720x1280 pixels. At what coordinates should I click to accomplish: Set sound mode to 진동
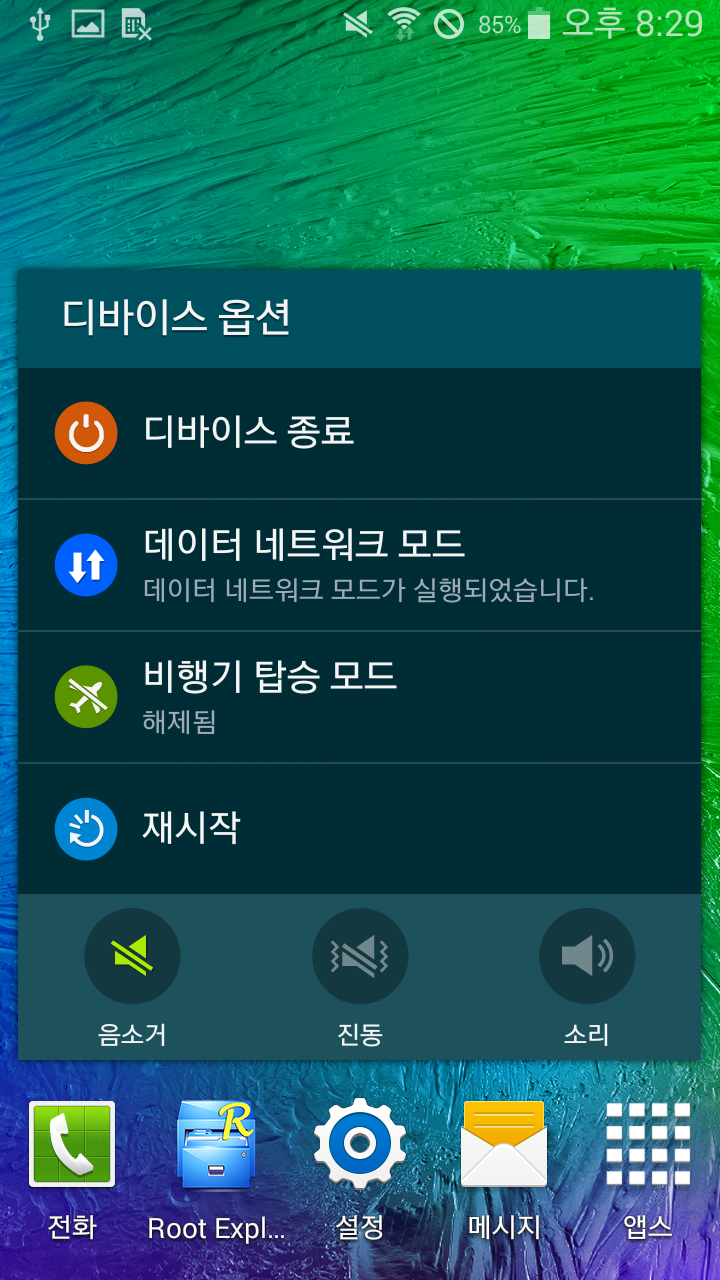pos(360,957)
